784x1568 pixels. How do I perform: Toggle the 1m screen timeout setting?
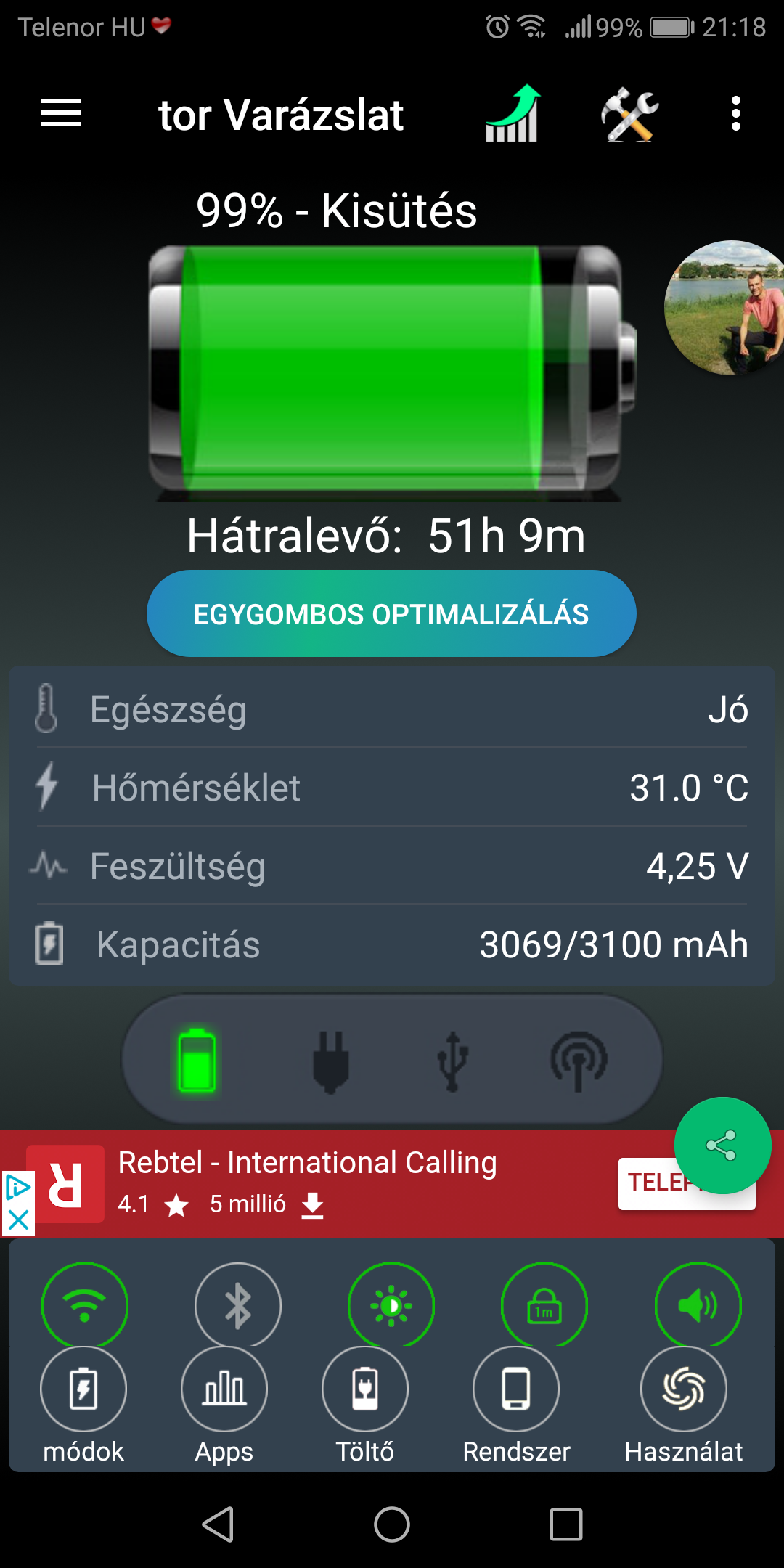(544, 1305)
